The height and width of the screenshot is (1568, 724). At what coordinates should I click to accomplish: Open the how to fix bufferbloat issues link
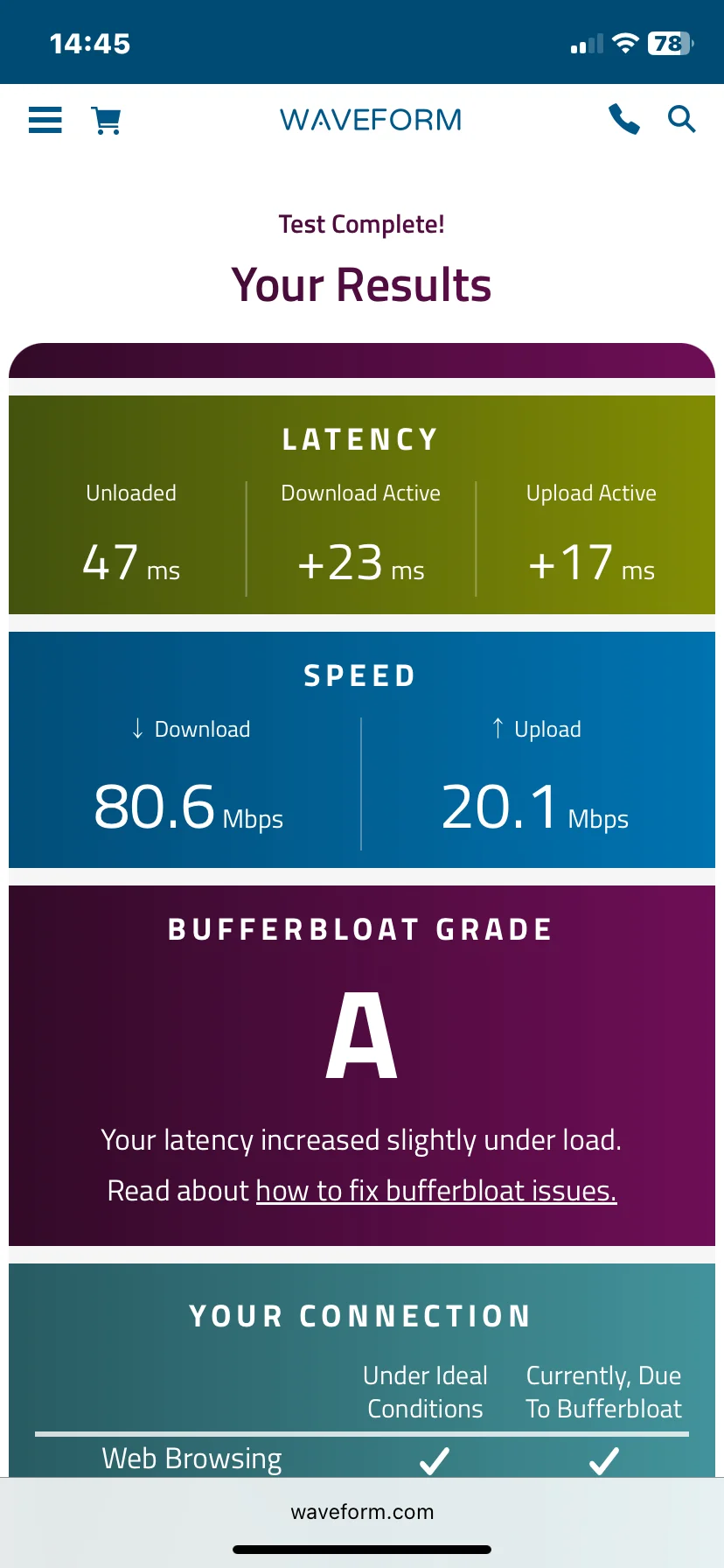tap(436, 1191)
